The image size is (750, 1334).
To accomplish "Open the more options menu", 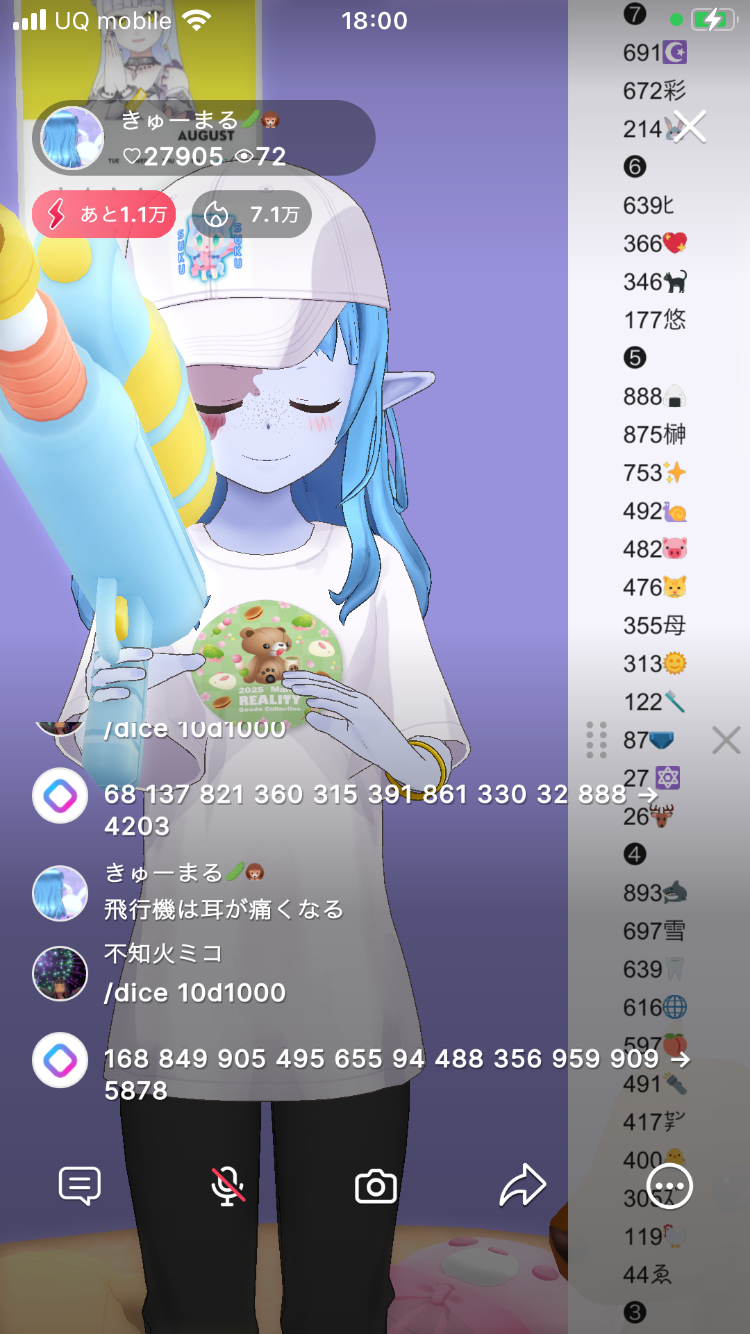I will point(669,1187).
